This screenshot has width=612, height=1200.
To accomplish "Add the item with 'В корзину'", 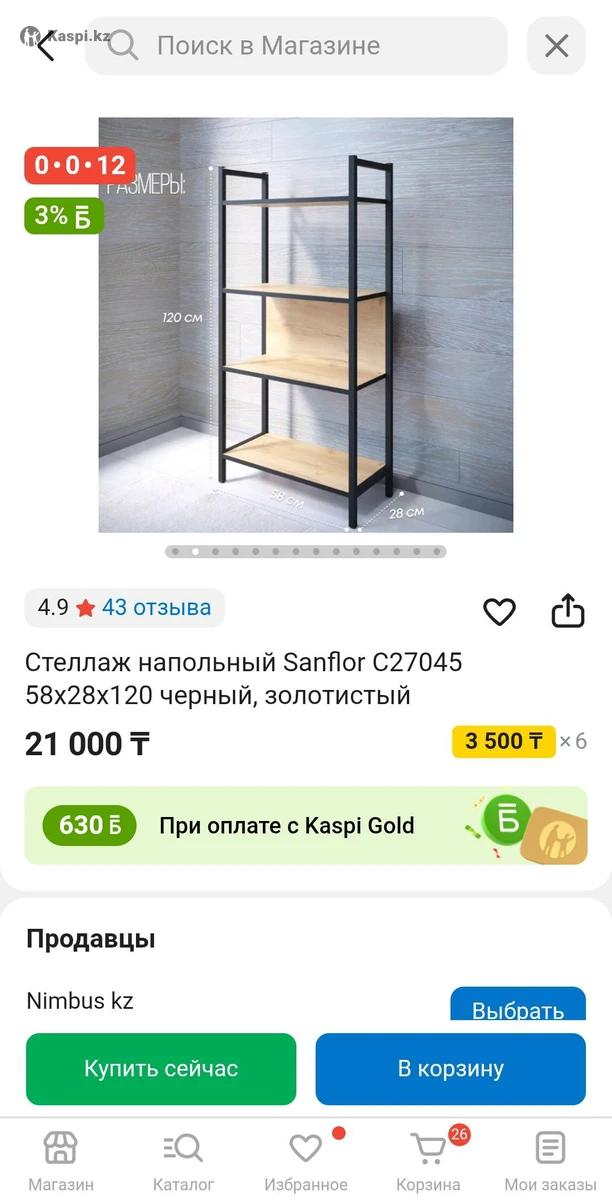I will point(450,1068).
